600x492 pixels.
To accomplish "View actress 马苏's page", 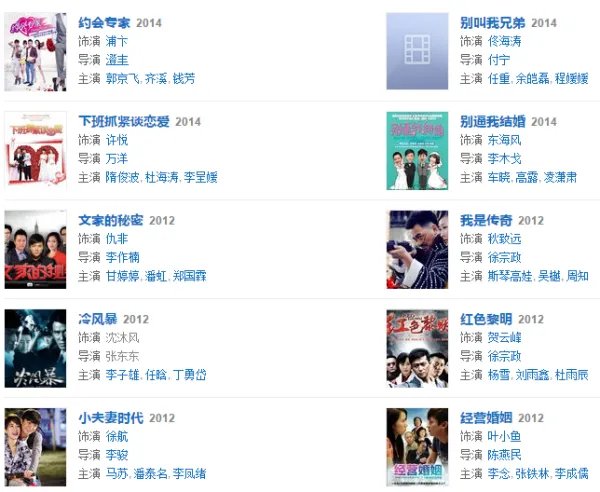I will pyautogui.click(x=116, y=473).
